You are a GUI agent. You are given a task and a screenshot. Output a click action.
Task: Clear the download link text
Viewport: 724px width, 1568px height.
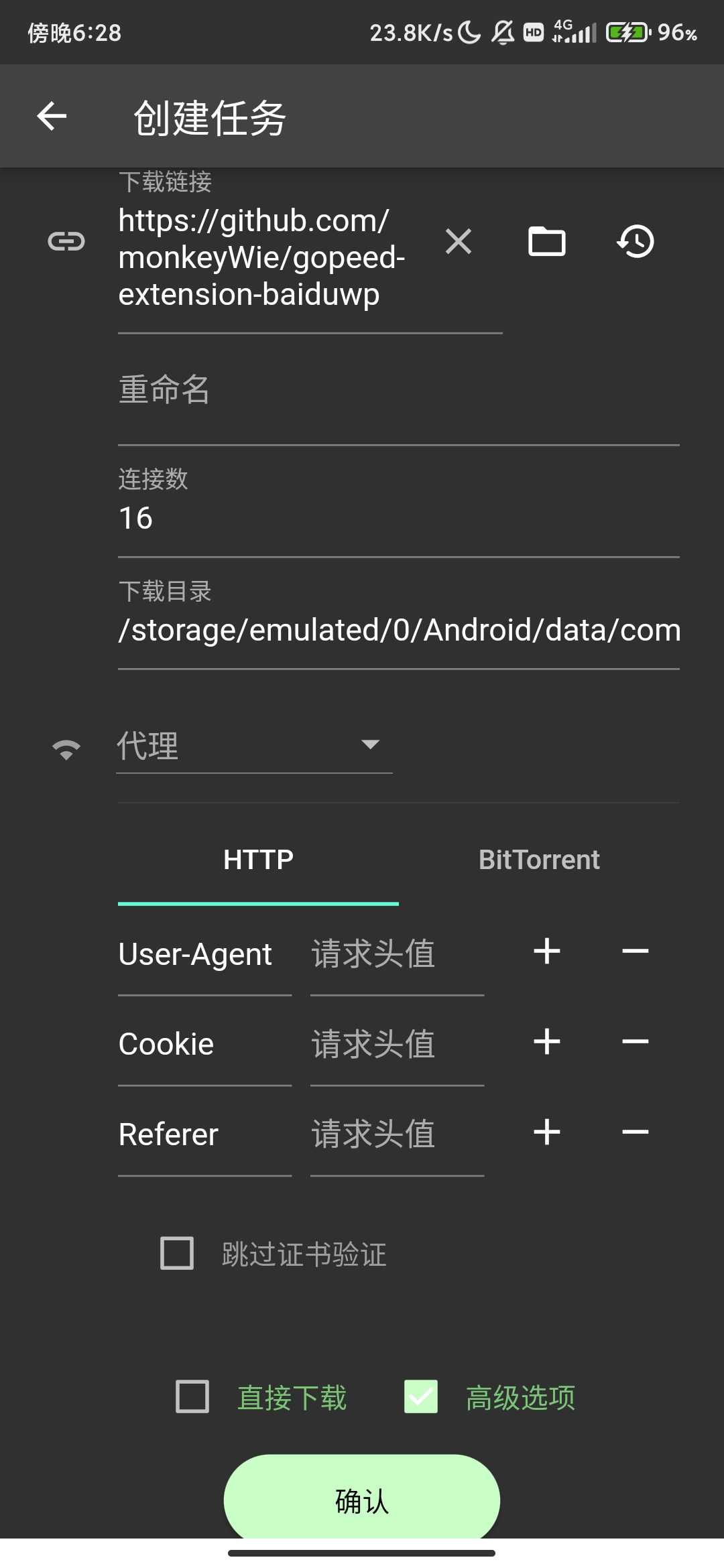459,241
